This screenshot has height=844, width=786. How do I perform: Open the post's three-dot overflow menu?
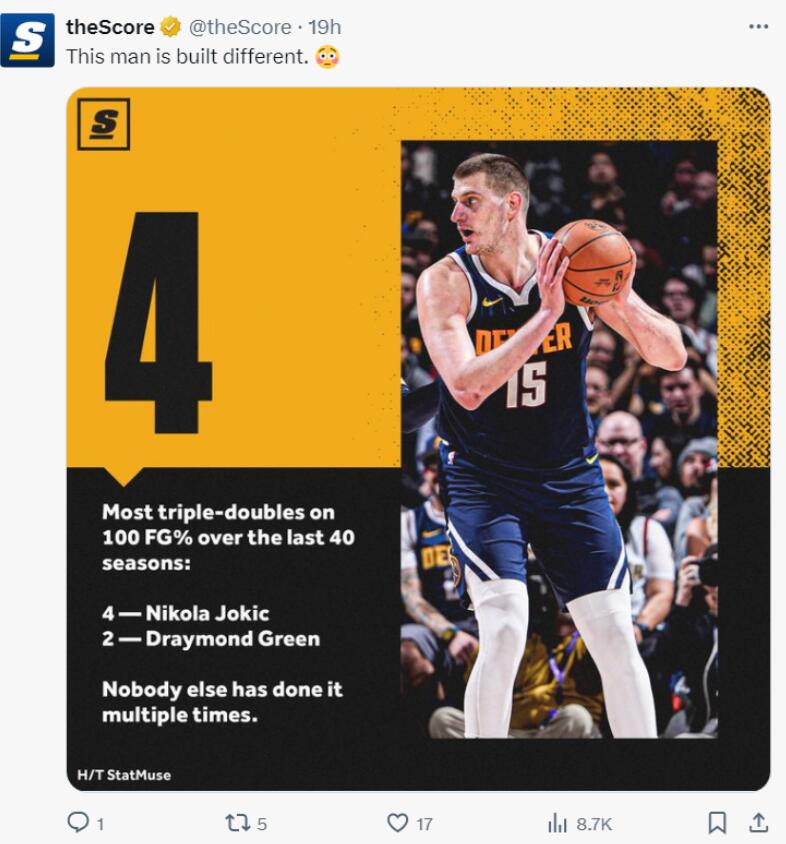pos(758,26)
